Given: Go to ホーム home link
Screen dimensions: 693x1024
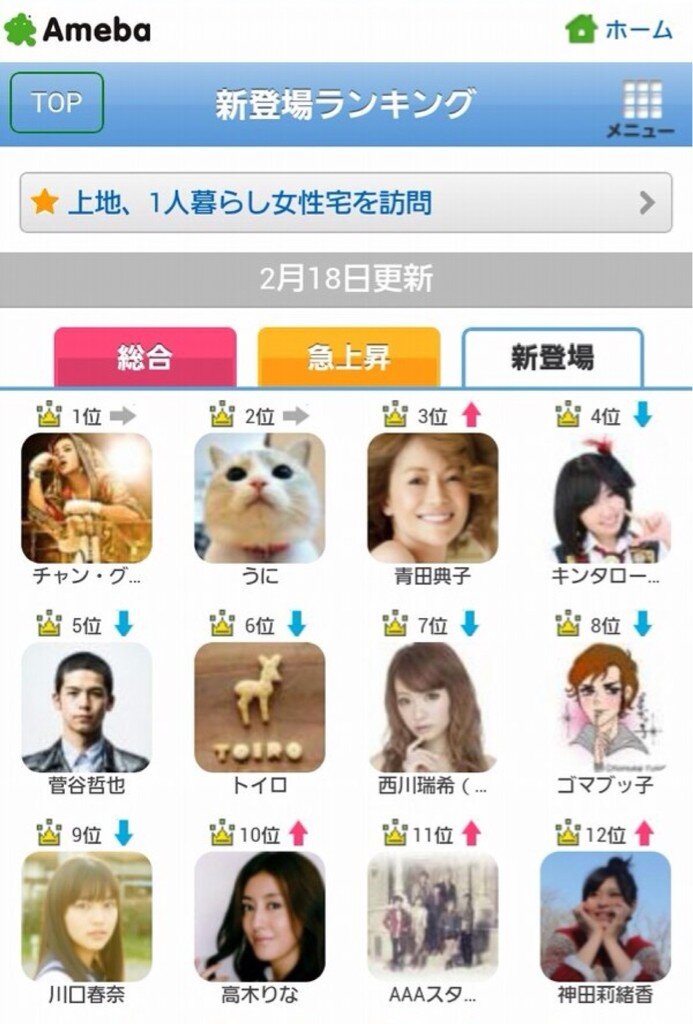Looking at the screenshot, I should (619, 29).
